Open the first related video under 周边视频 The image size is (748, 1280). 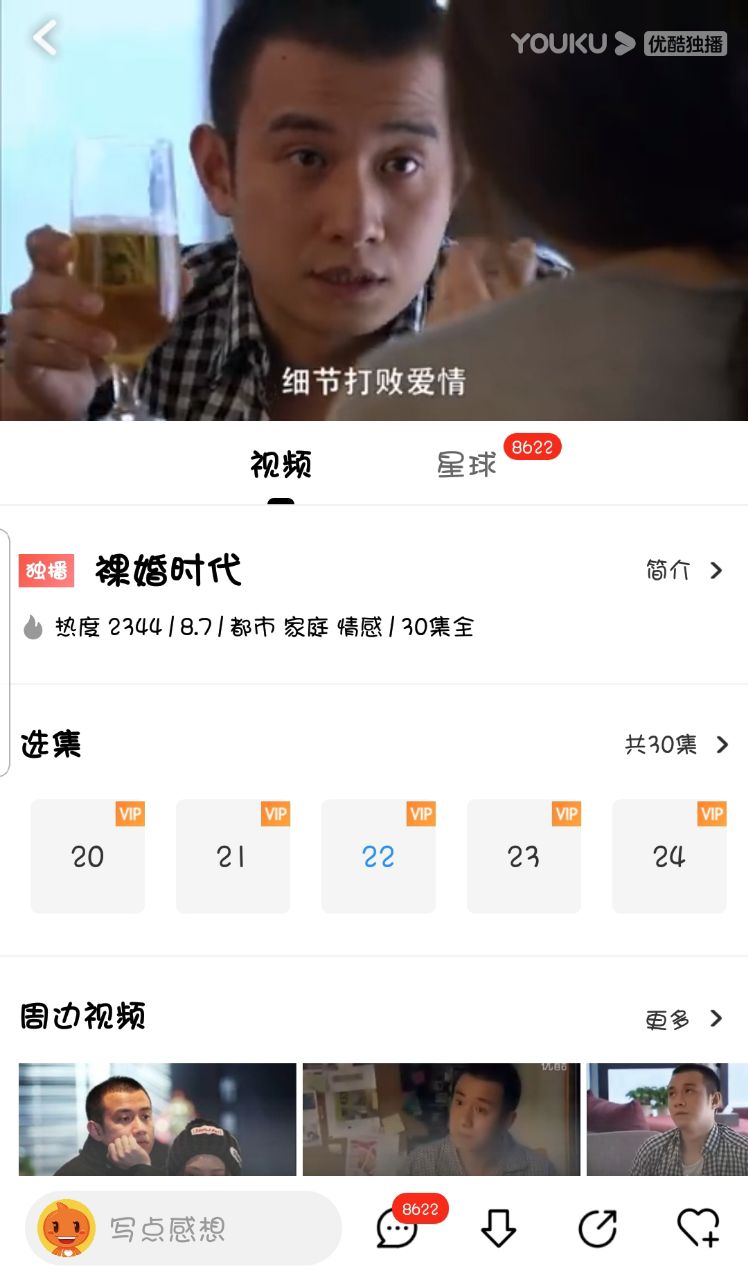[157, 1118]
